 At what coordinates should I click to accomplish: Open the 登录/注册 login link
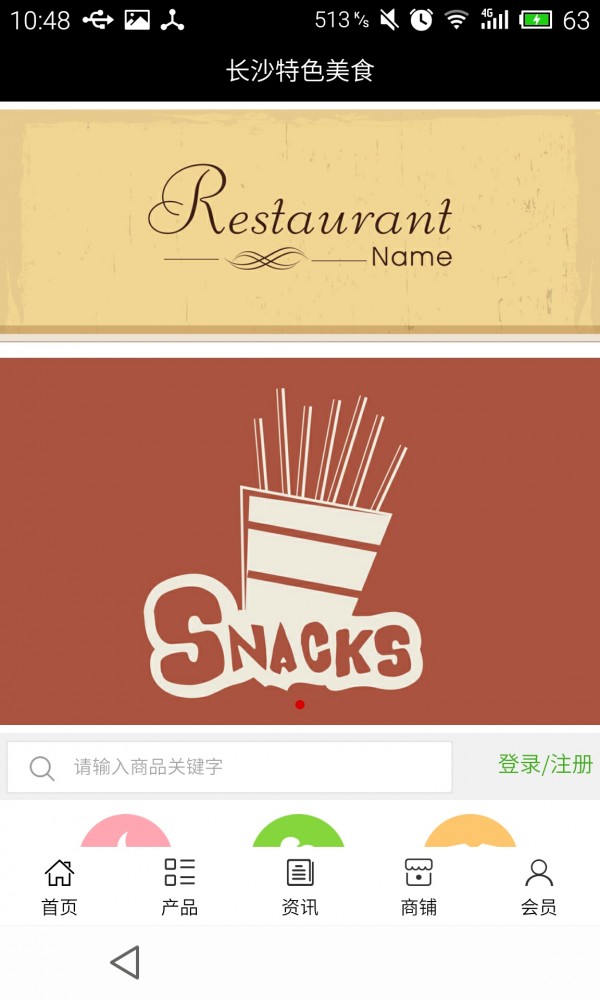click(x=545, y=765)
